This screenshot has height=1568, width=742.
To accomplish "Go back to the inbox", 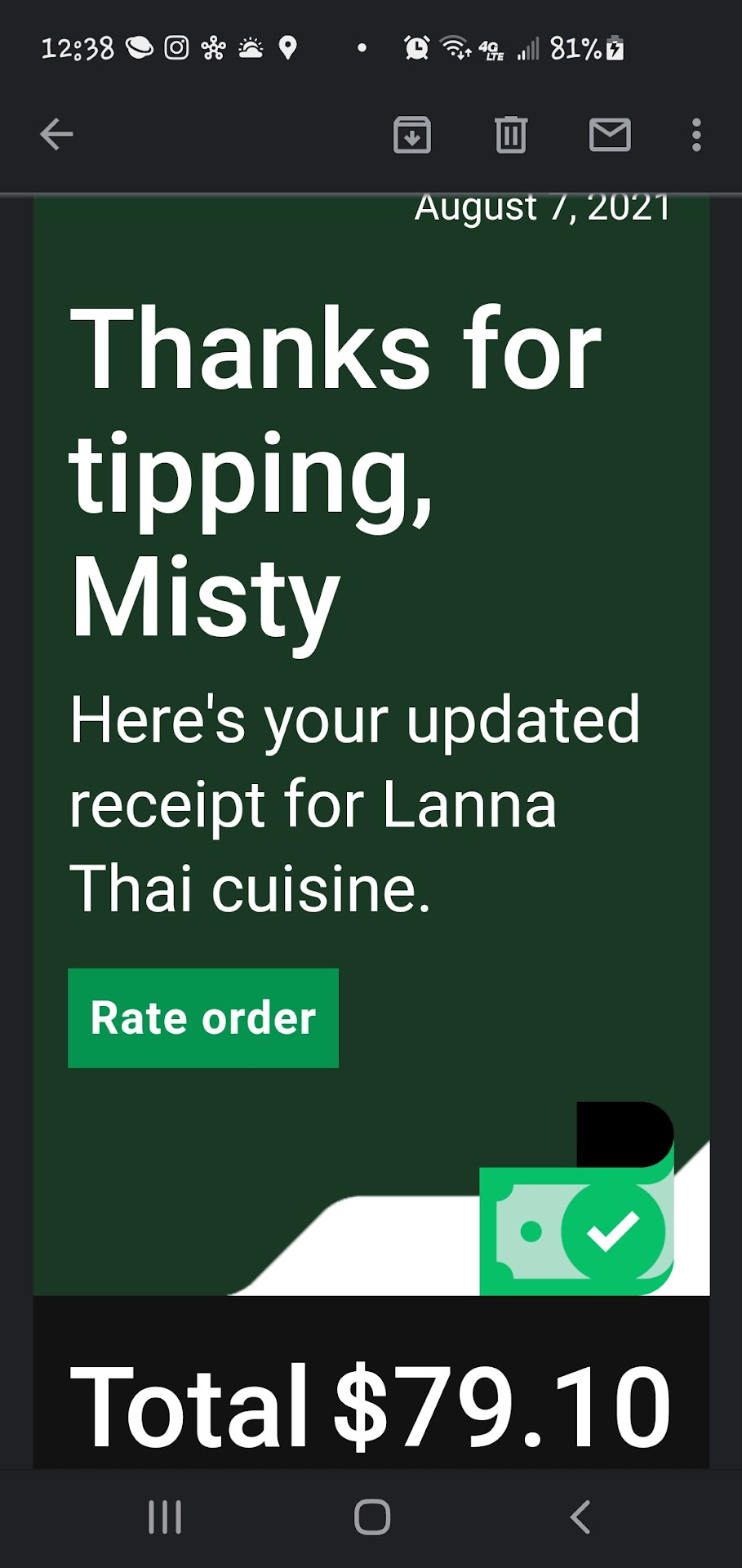I will (56, 135).
